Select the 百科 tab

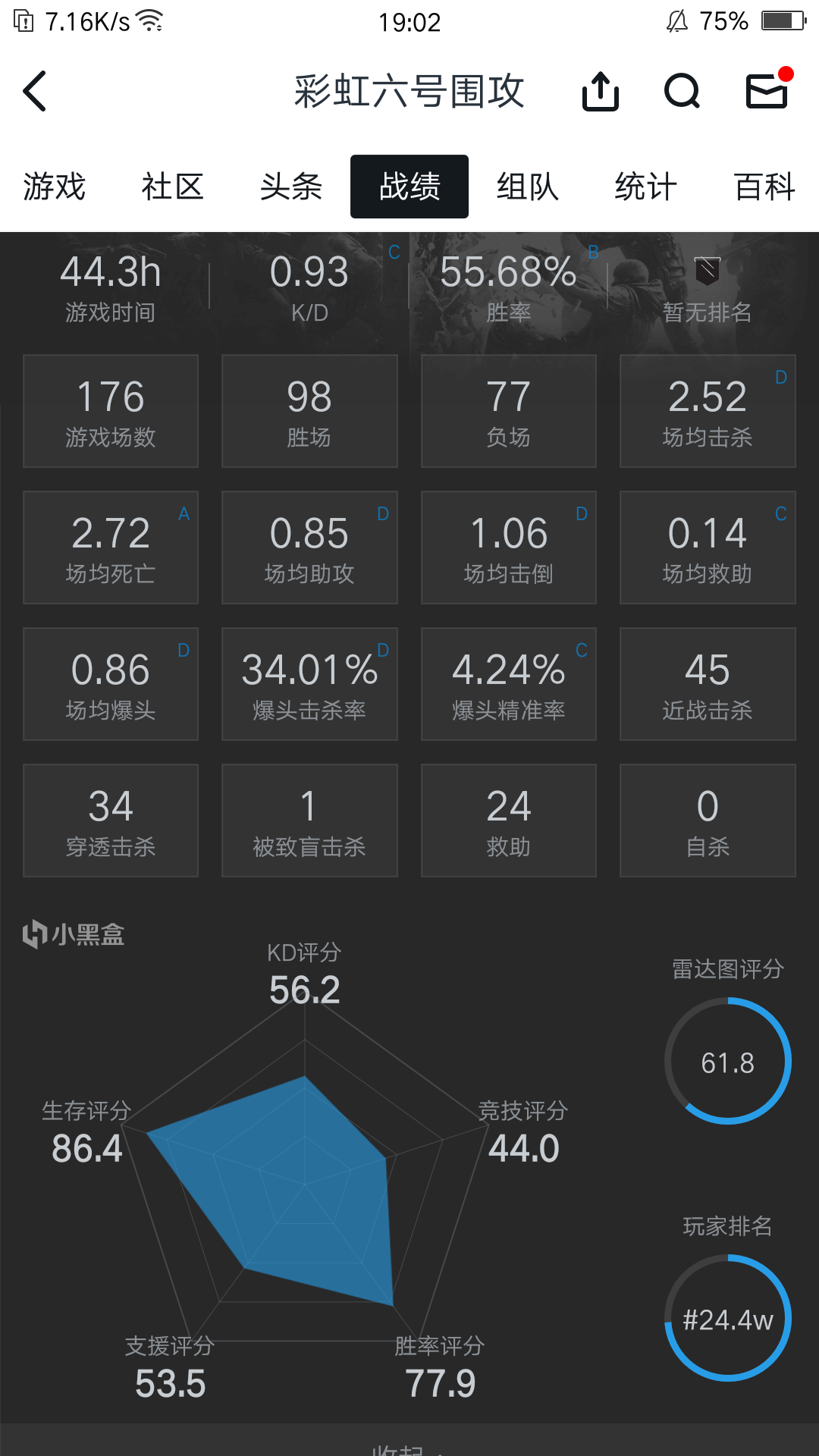(762, 187)
